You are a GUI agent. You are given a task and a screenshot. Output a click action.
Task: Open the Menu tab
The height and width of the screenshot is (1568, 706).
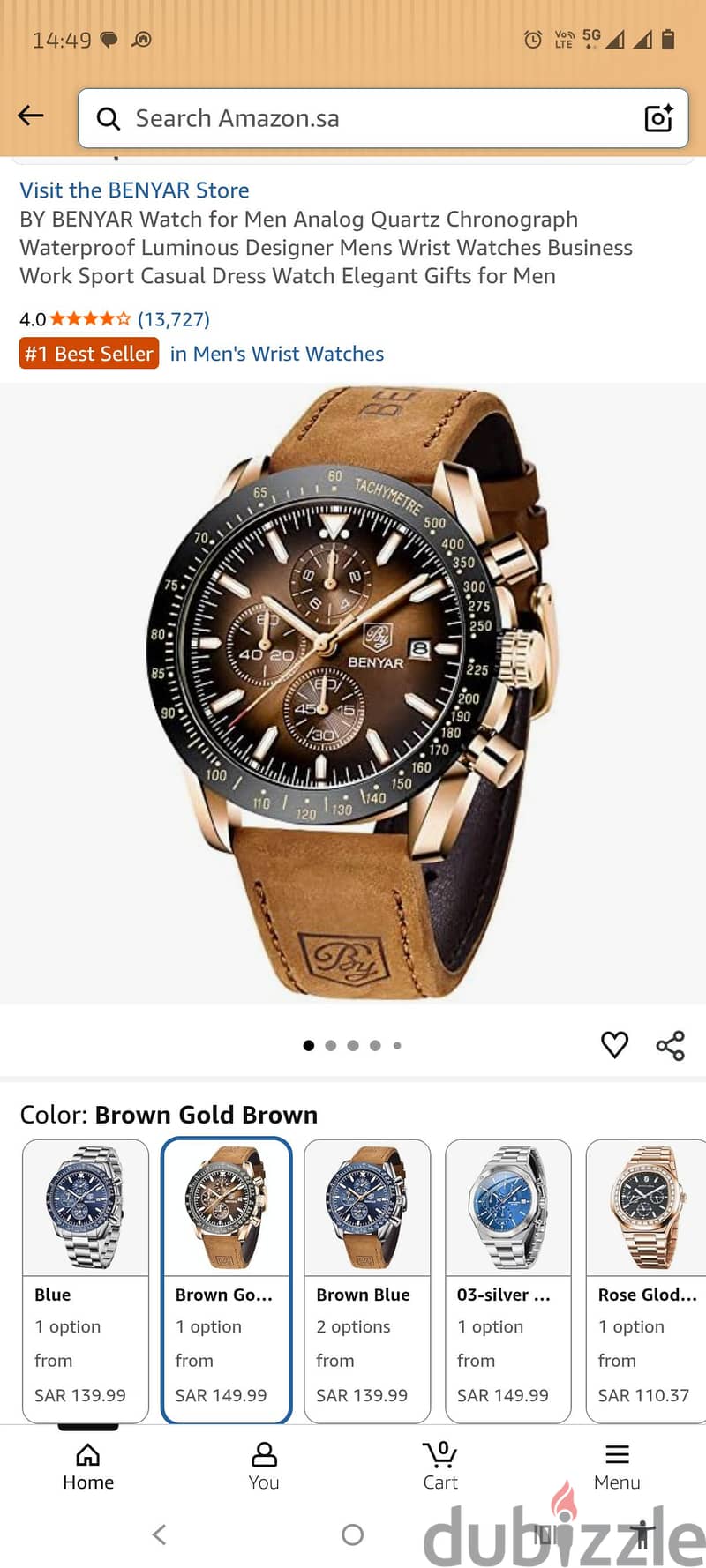click(x=617, y=1467)
